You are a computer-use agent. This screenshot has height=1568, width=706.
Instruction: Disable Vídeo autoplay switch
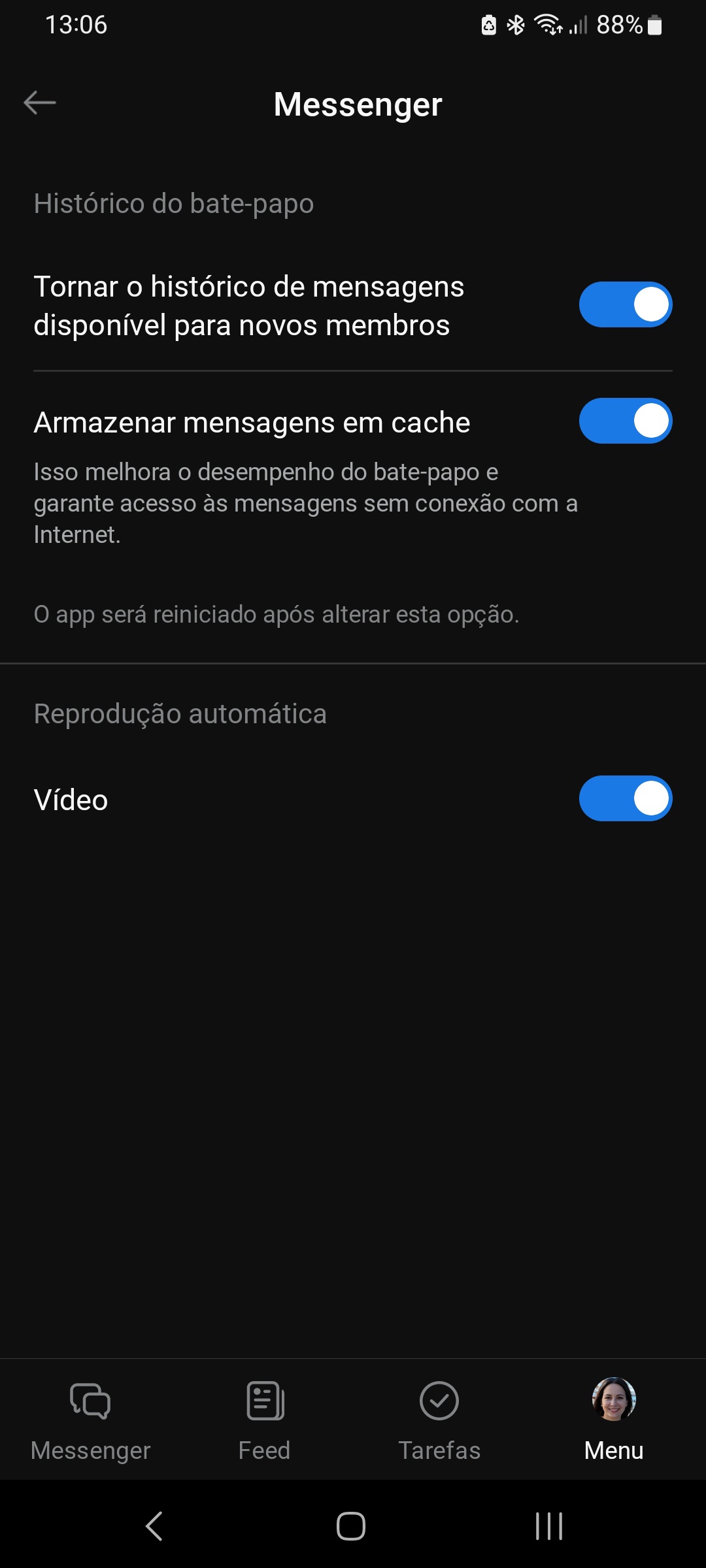tap(625, 798)
